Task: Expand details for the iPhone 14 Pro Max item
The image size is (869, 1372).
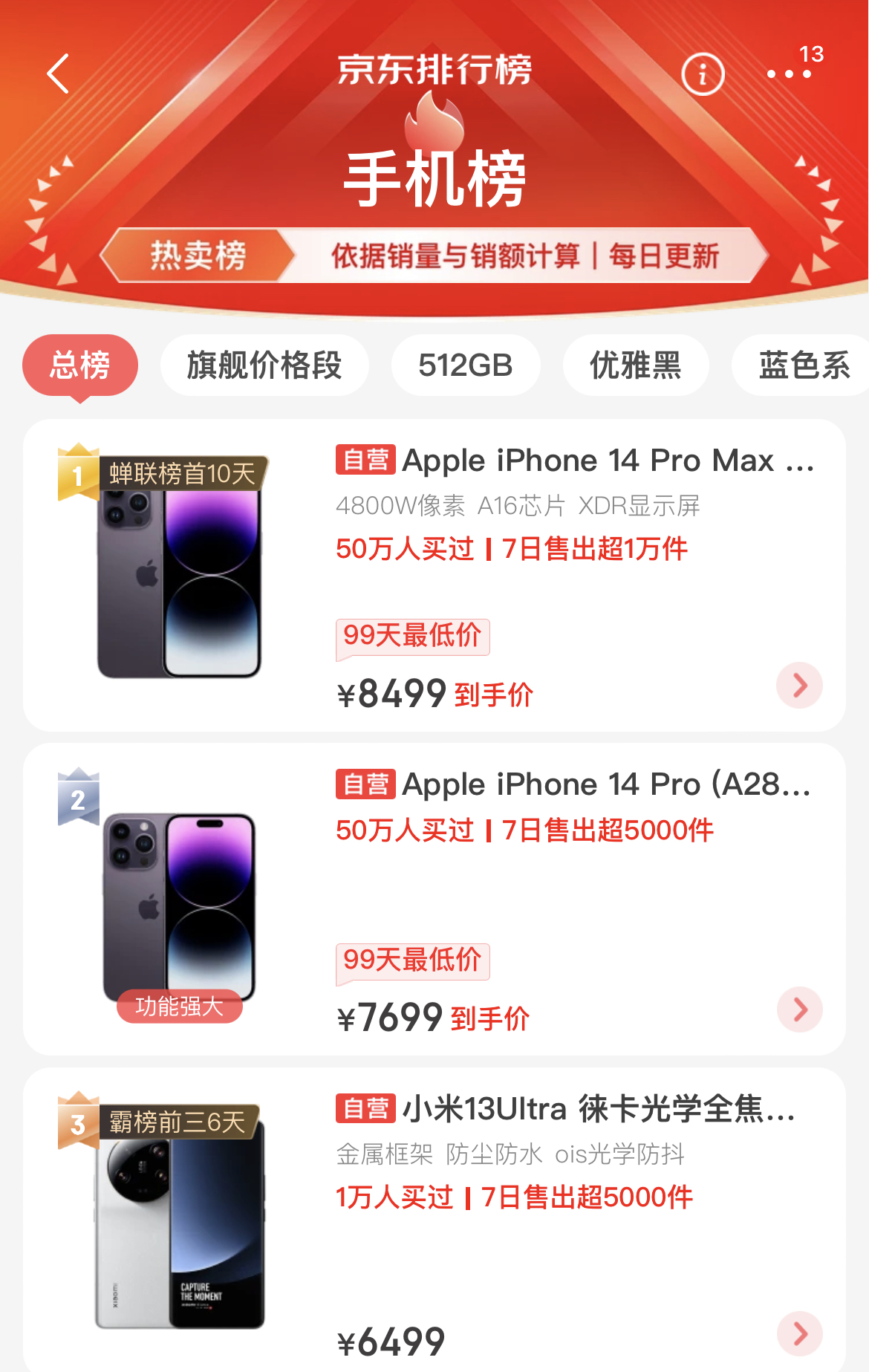Action: tap(800, 686)
